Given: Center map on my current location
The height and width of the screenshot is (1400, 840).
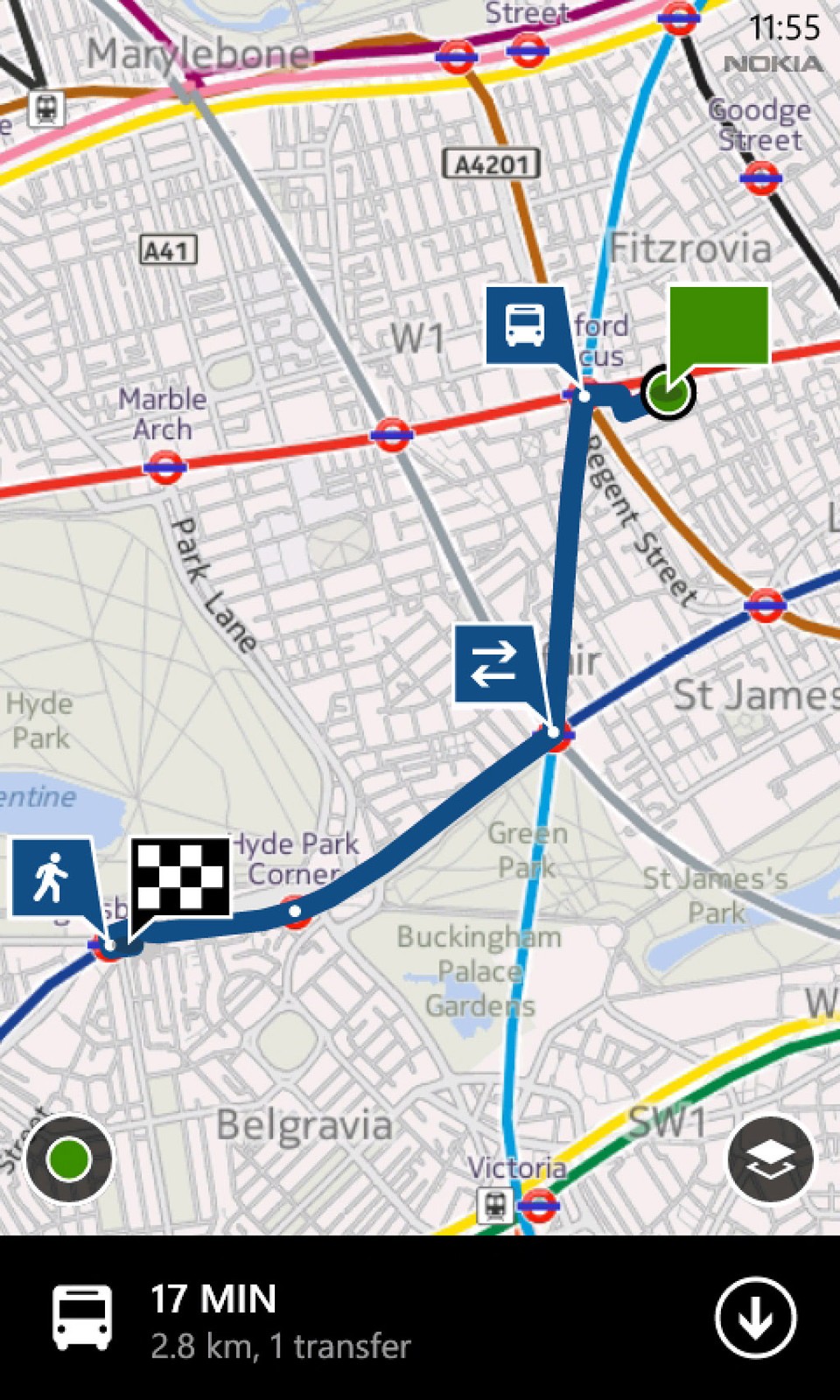Looking at the screenshot, I should 69,1159.
